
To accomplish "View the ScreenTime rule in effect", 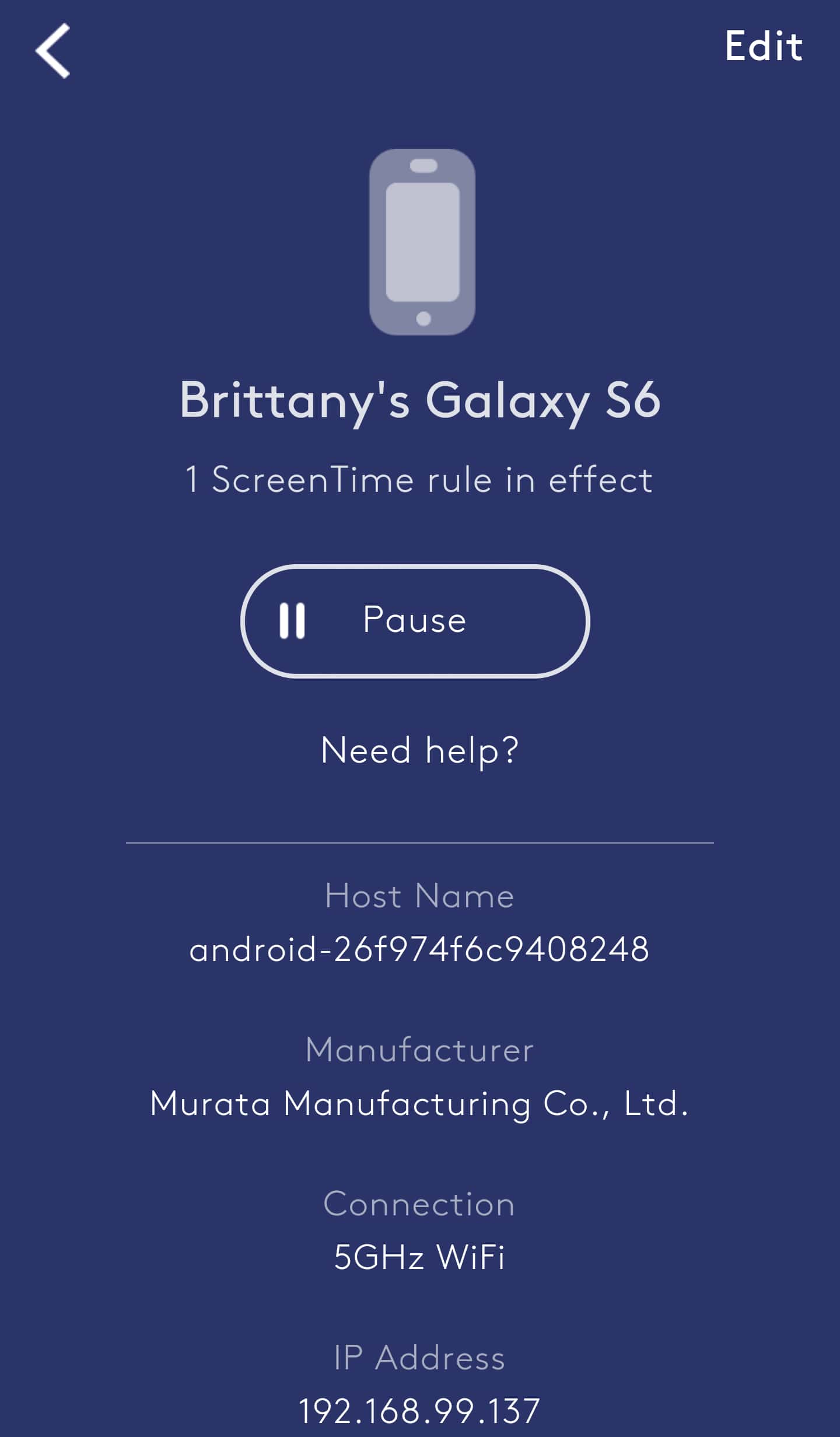I will coord(418,478).
